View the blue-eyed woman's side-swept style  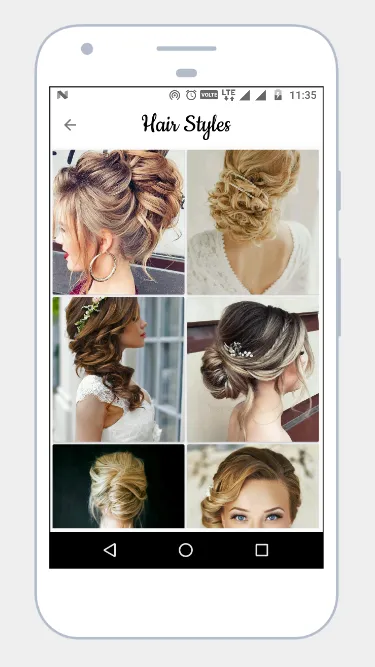253,486
